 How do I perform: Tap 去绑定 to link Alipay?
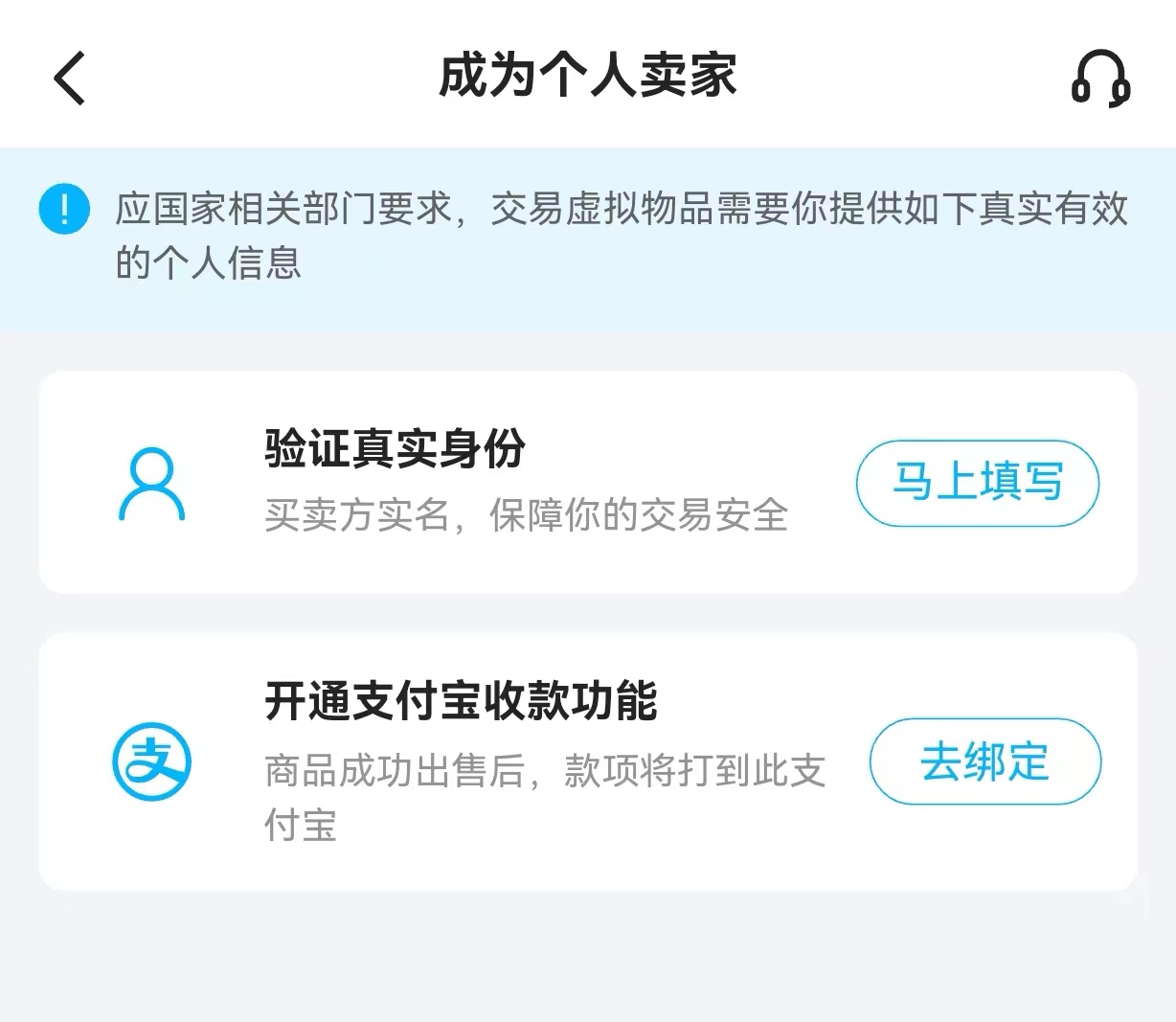[x=984, y=761]
